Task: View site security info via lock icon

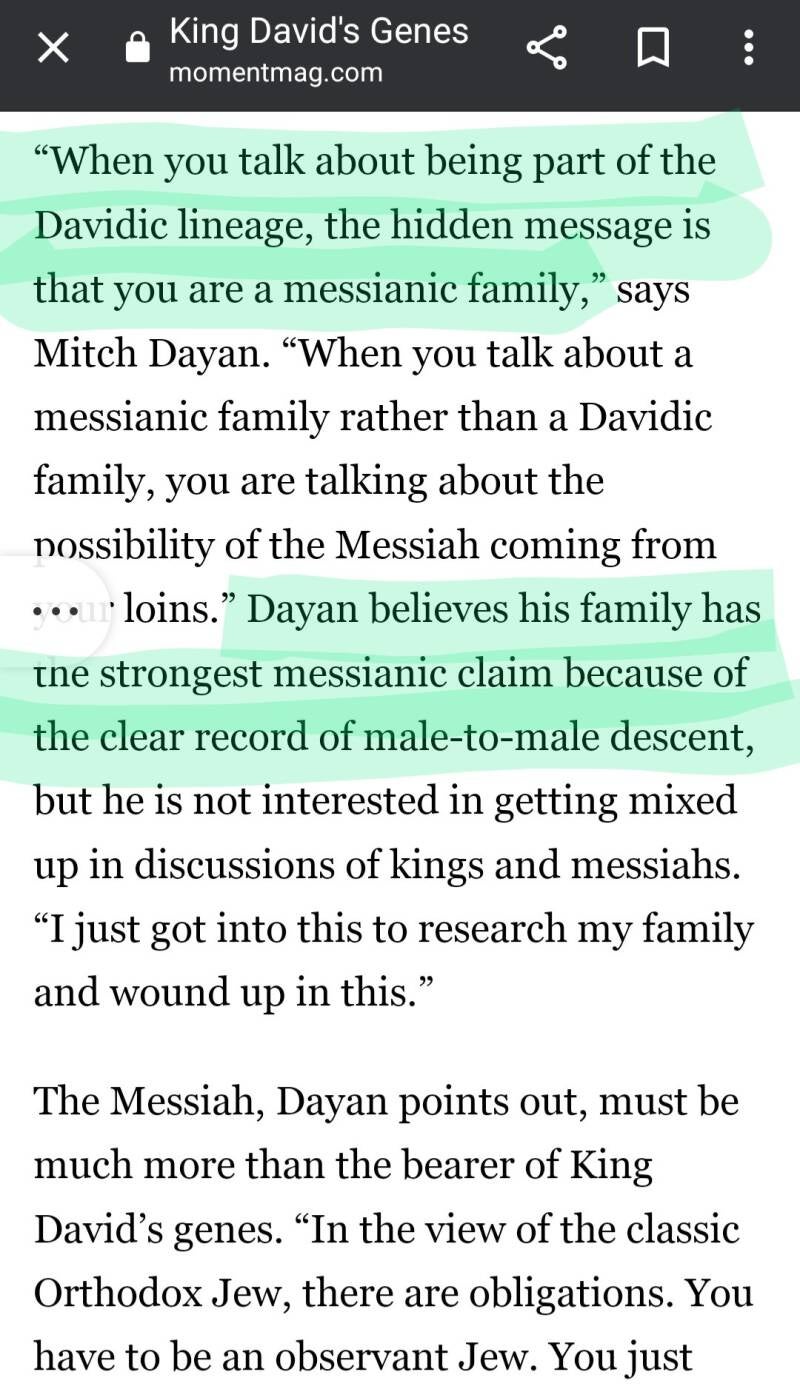Action: 137,48
